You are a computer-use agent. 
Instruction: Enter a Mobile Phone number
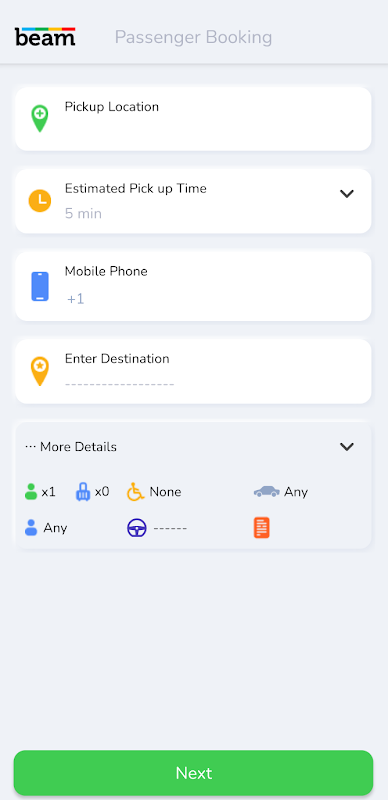coord(193,286)
